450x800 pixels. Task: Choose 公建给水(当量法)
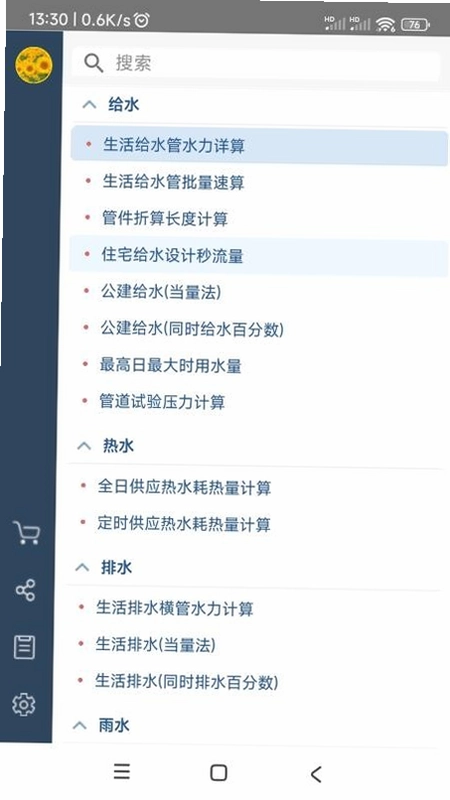click(258, 292)
